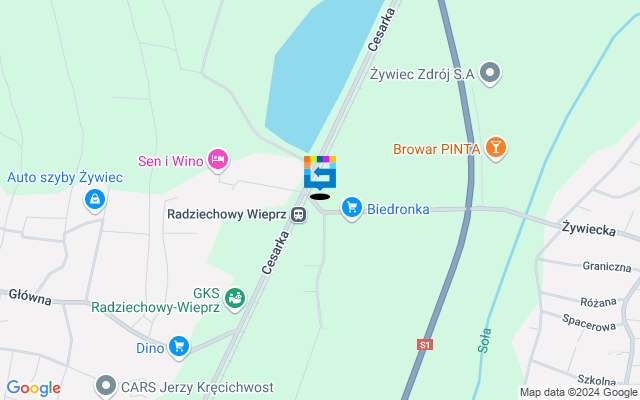The image size is (640, 400).
Task: Open GKS Radziechowy-Wieprz sports marker
Action: (x=235, y=297)
